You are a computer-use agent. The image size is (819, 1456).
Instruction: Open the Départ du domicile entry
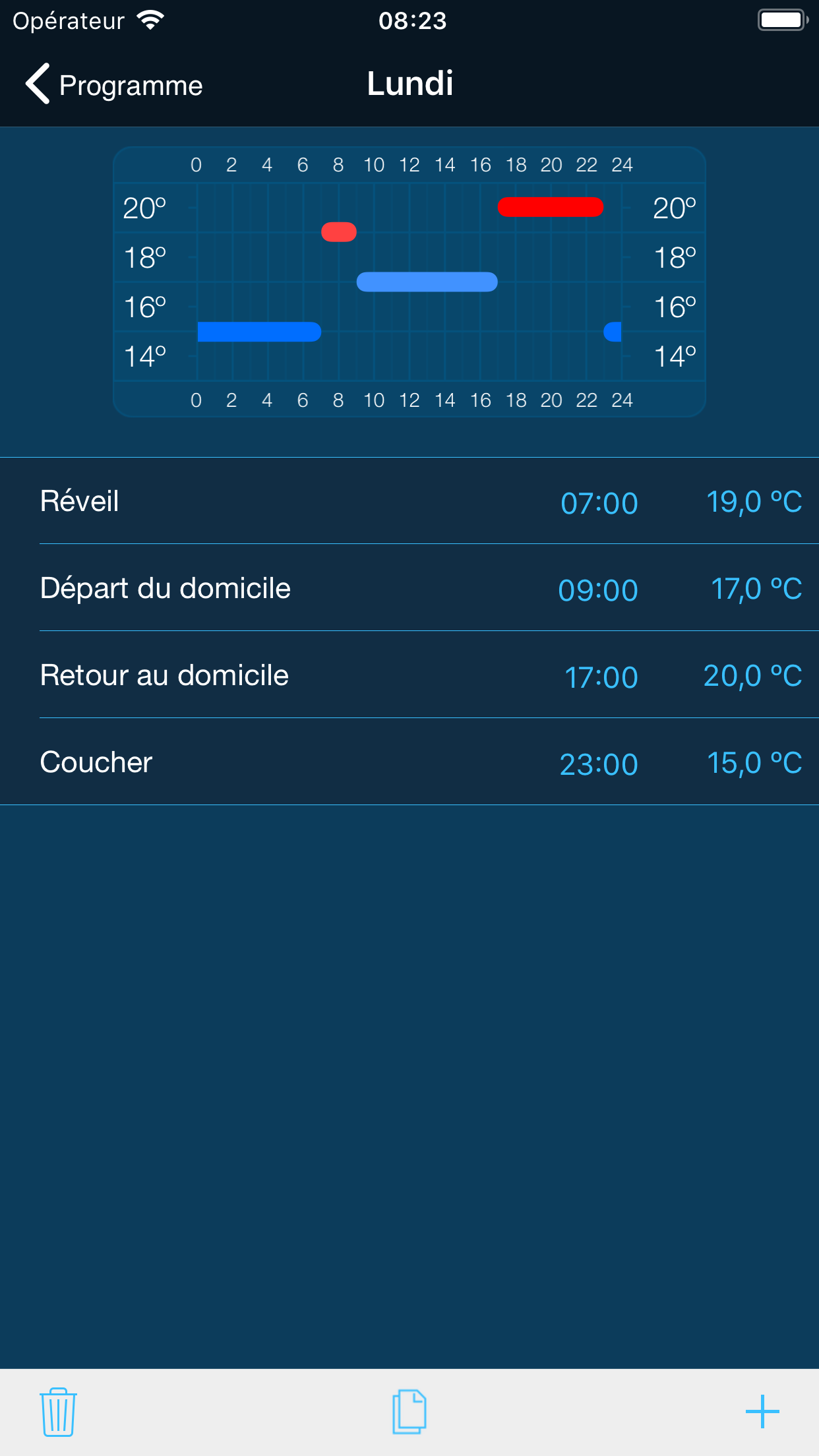click(x=409, y=588)
